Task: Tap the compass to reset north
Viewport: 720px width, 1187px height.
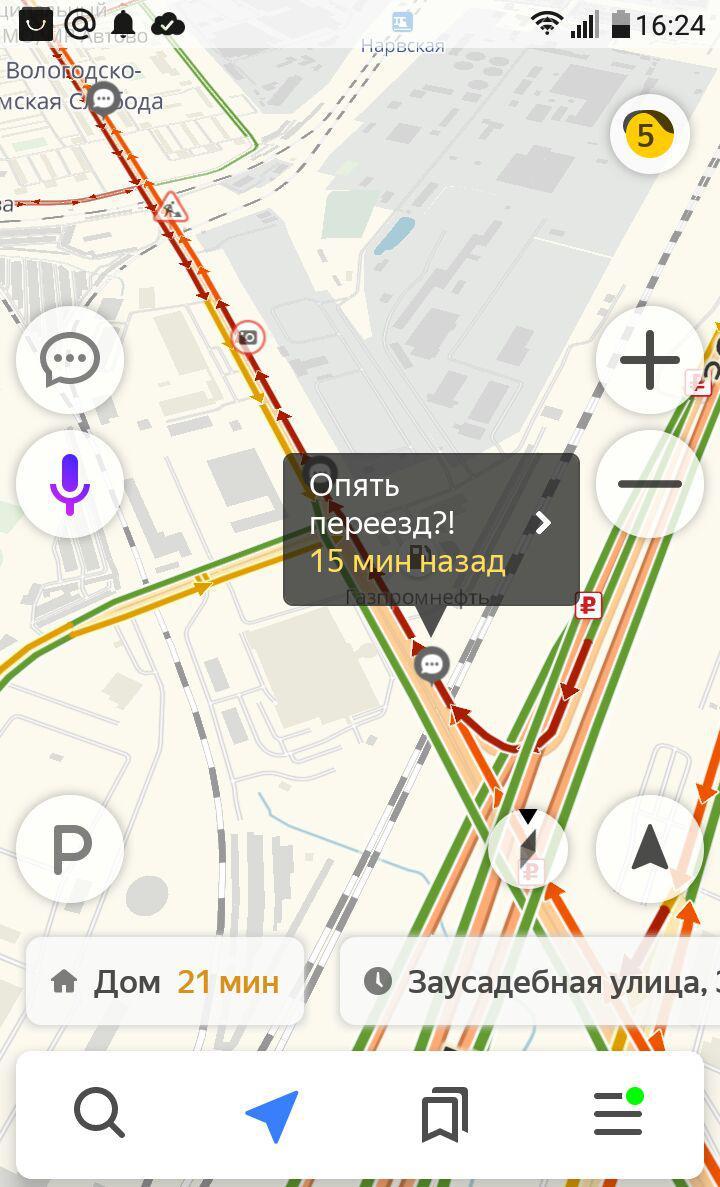Action: pyautogui.click(x=528, y=848)
